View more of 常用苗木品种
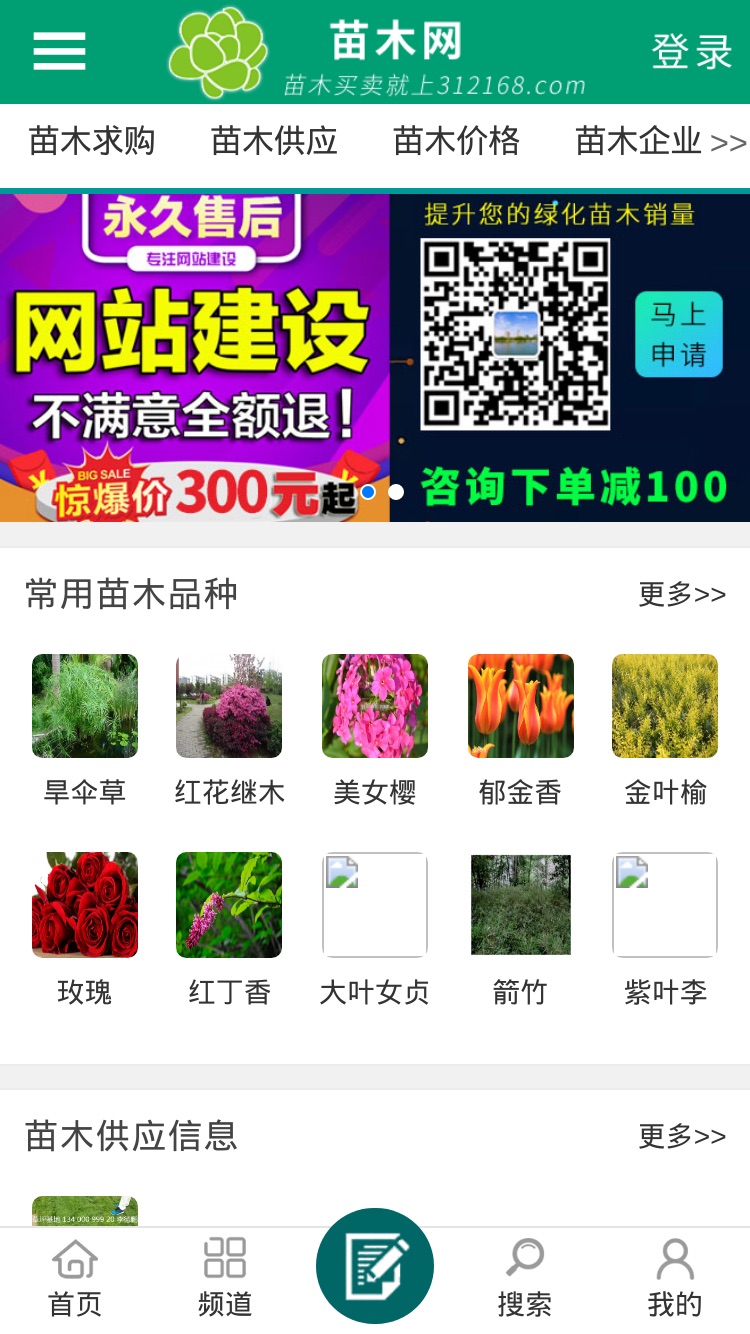 (x=682, y=594)
